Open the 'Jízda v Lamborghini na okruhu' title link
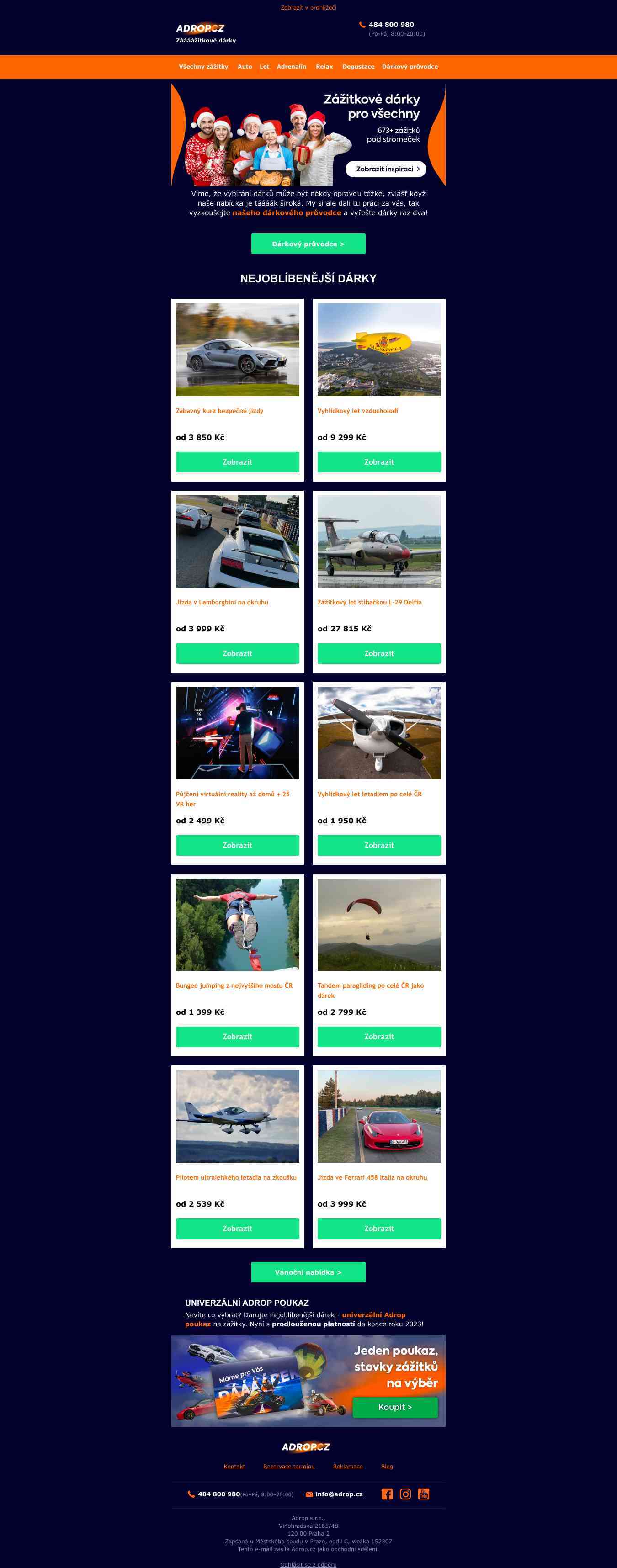 tap(222, 603)
